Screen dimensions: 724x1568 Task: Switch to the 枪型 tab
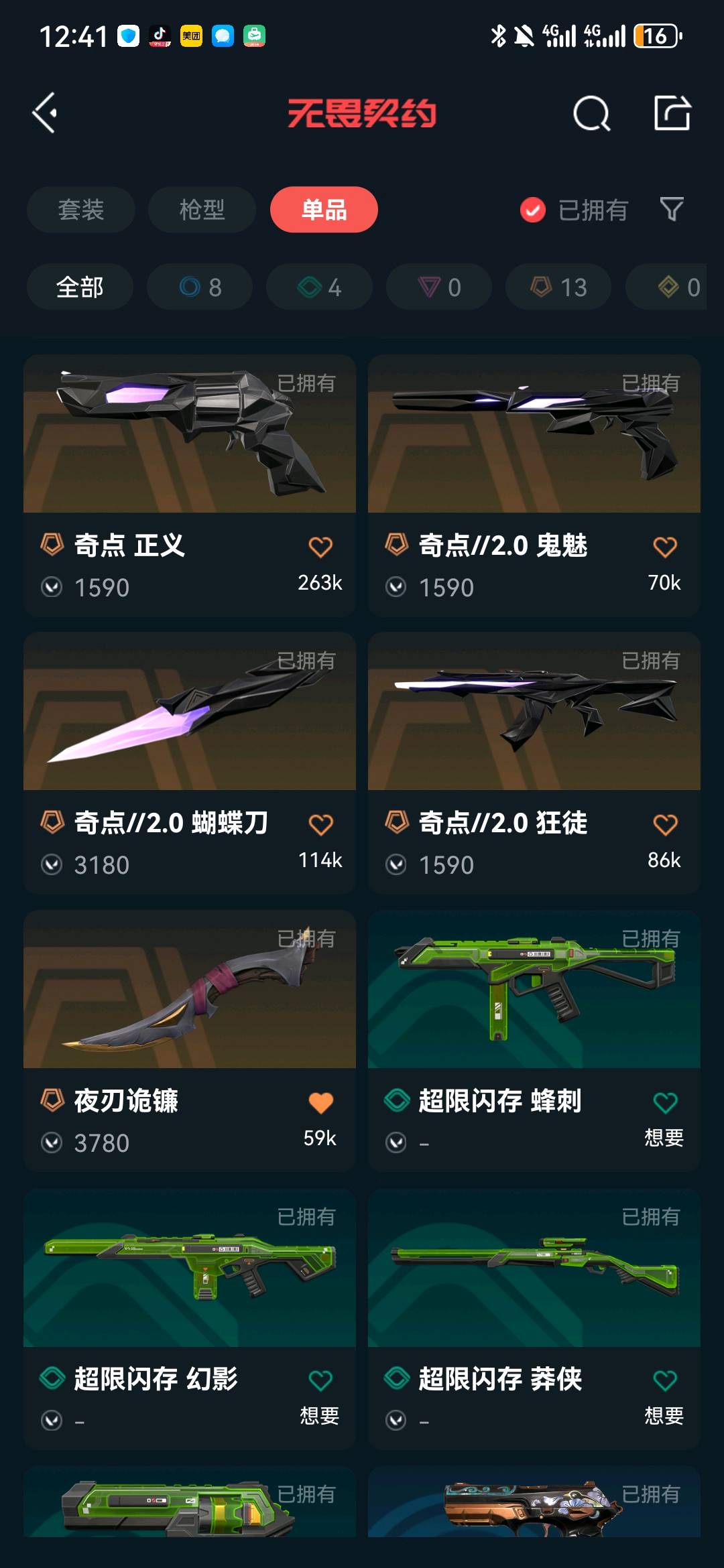(x=202, y=210)
